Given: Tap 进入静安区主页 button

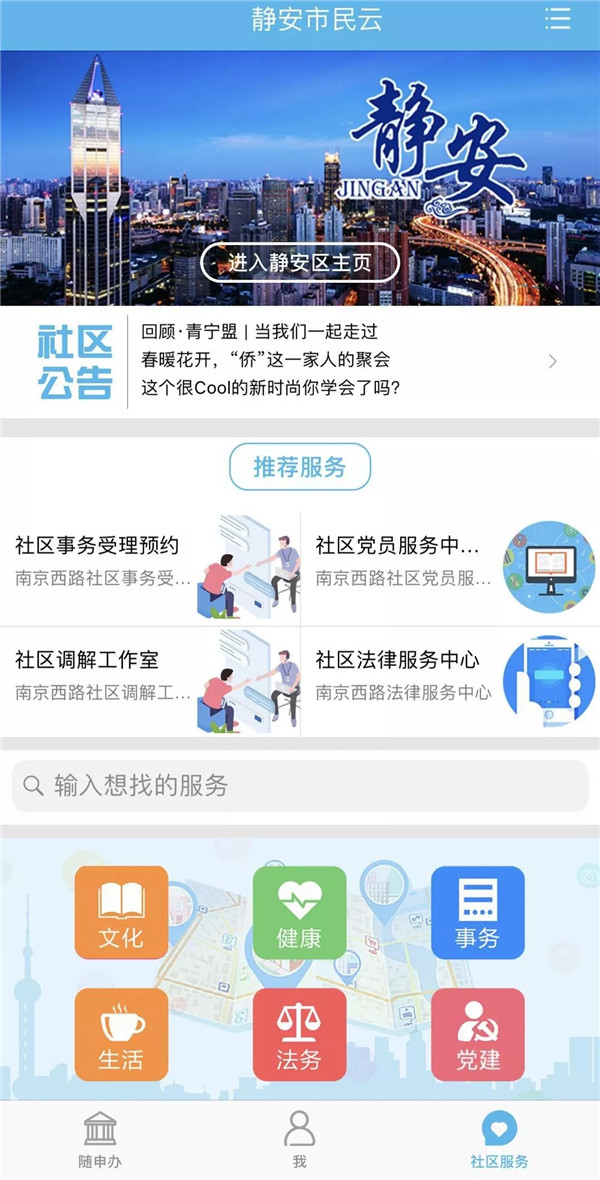Looking at the screenshot, I should click(x=300, y=263).
